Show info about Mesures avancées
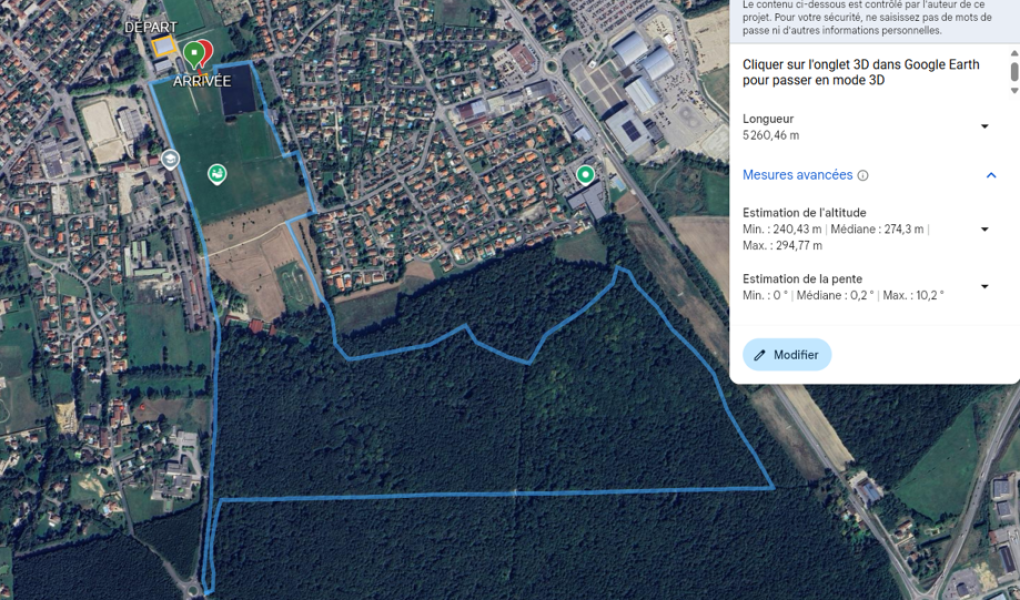This screenshot has width=1020, height=600. 863,176
